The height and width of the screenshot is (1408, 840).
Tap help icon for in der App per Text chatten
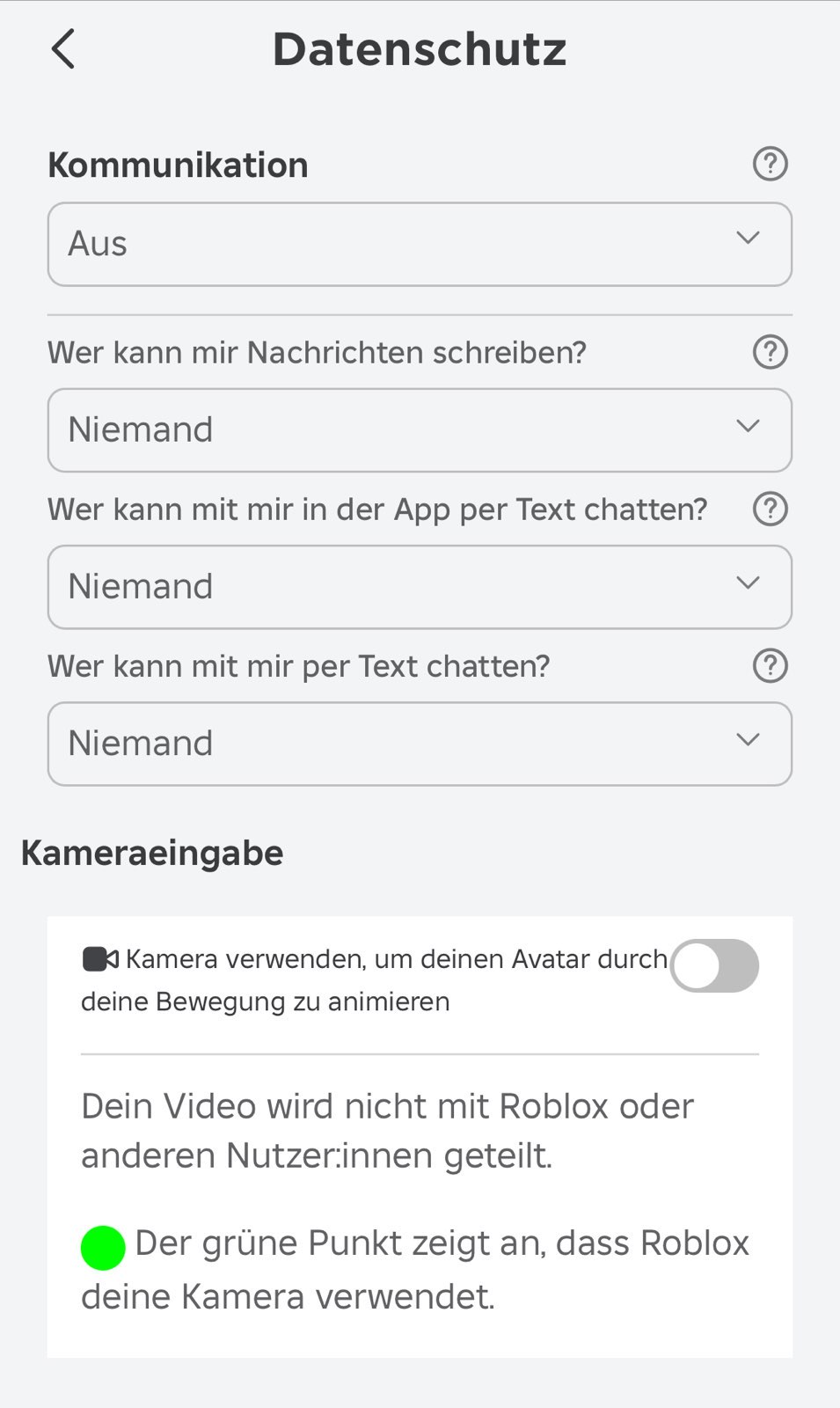770,509
